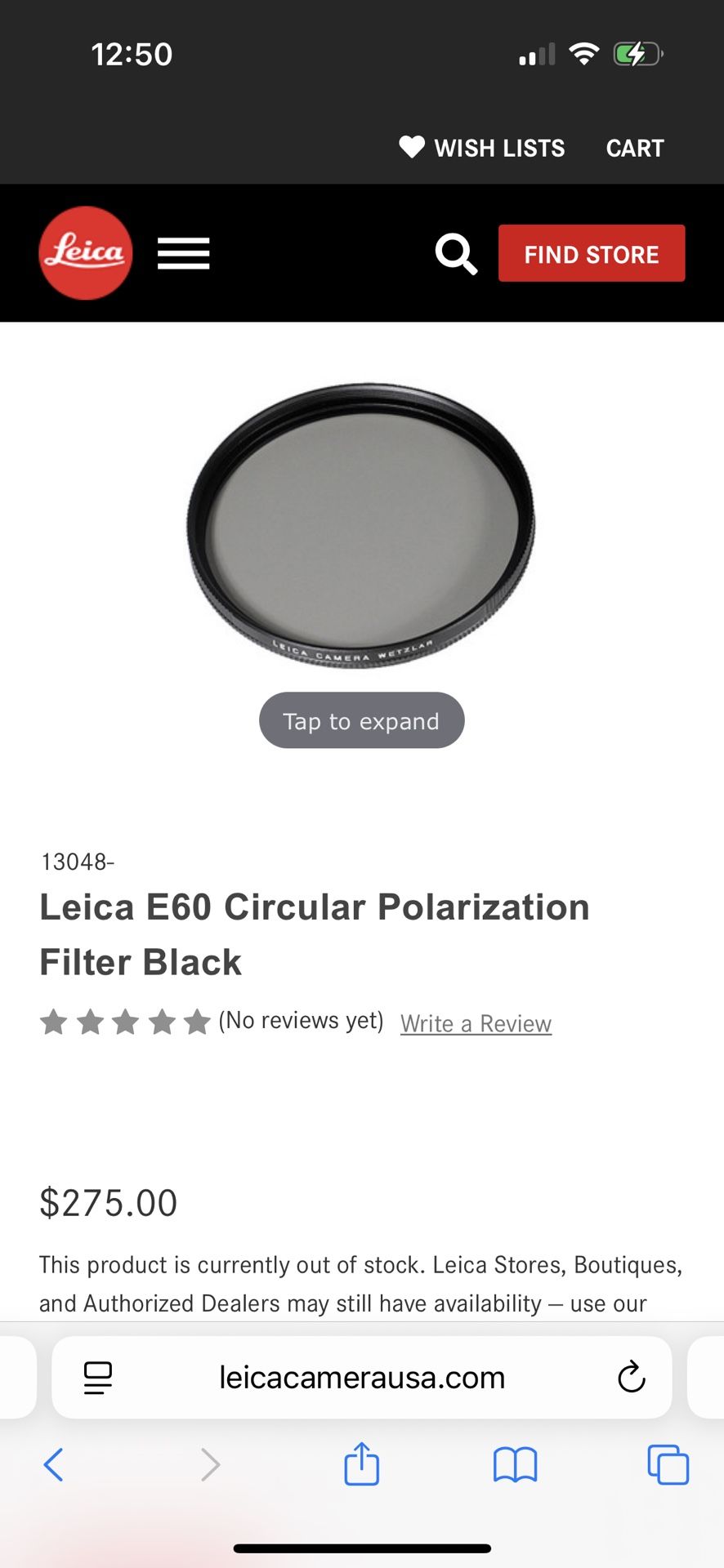Tap the Write a Review link
Image resolution: width=724 pixels, height=1568 pixels.
pyautogui.click(x=476, y=1023)
